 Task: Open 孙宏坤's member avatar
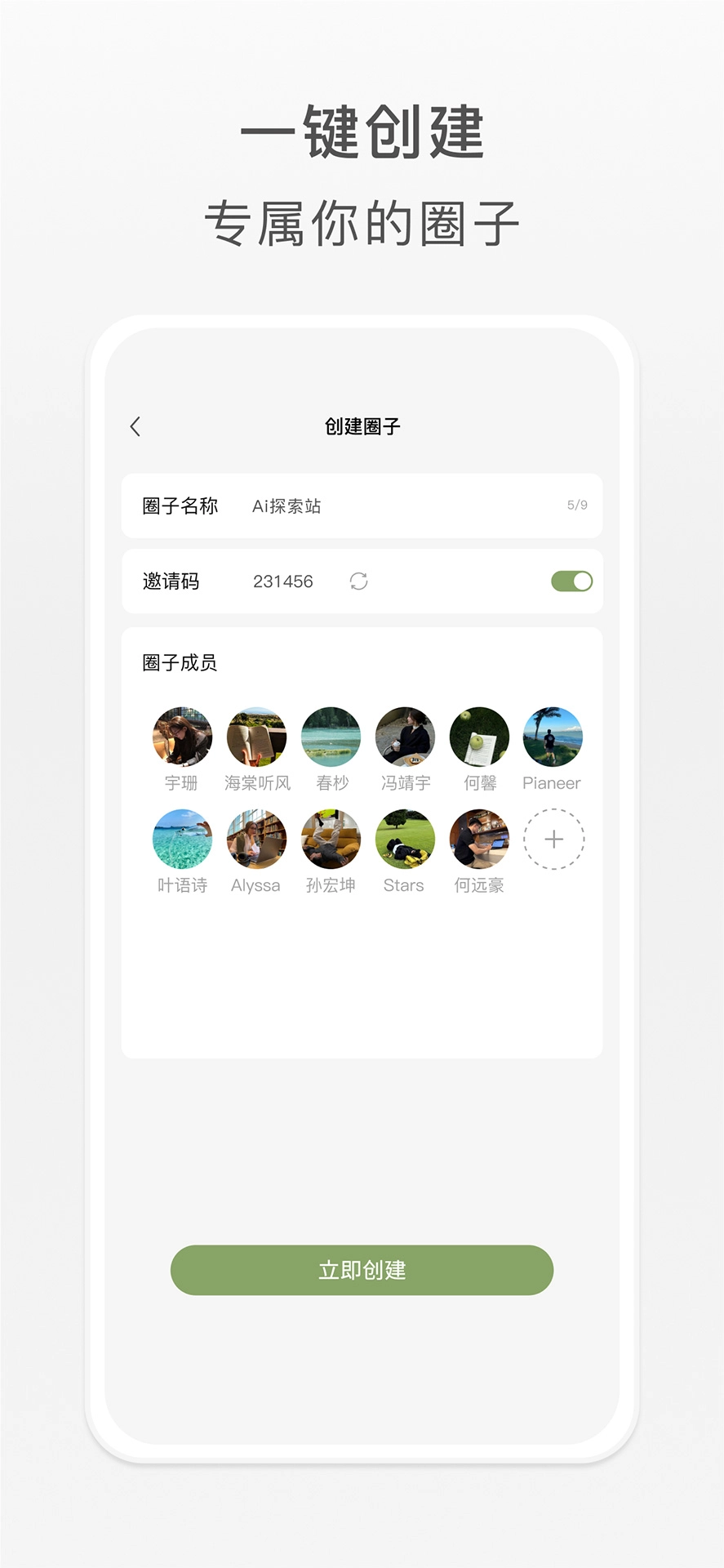point(331,839)
